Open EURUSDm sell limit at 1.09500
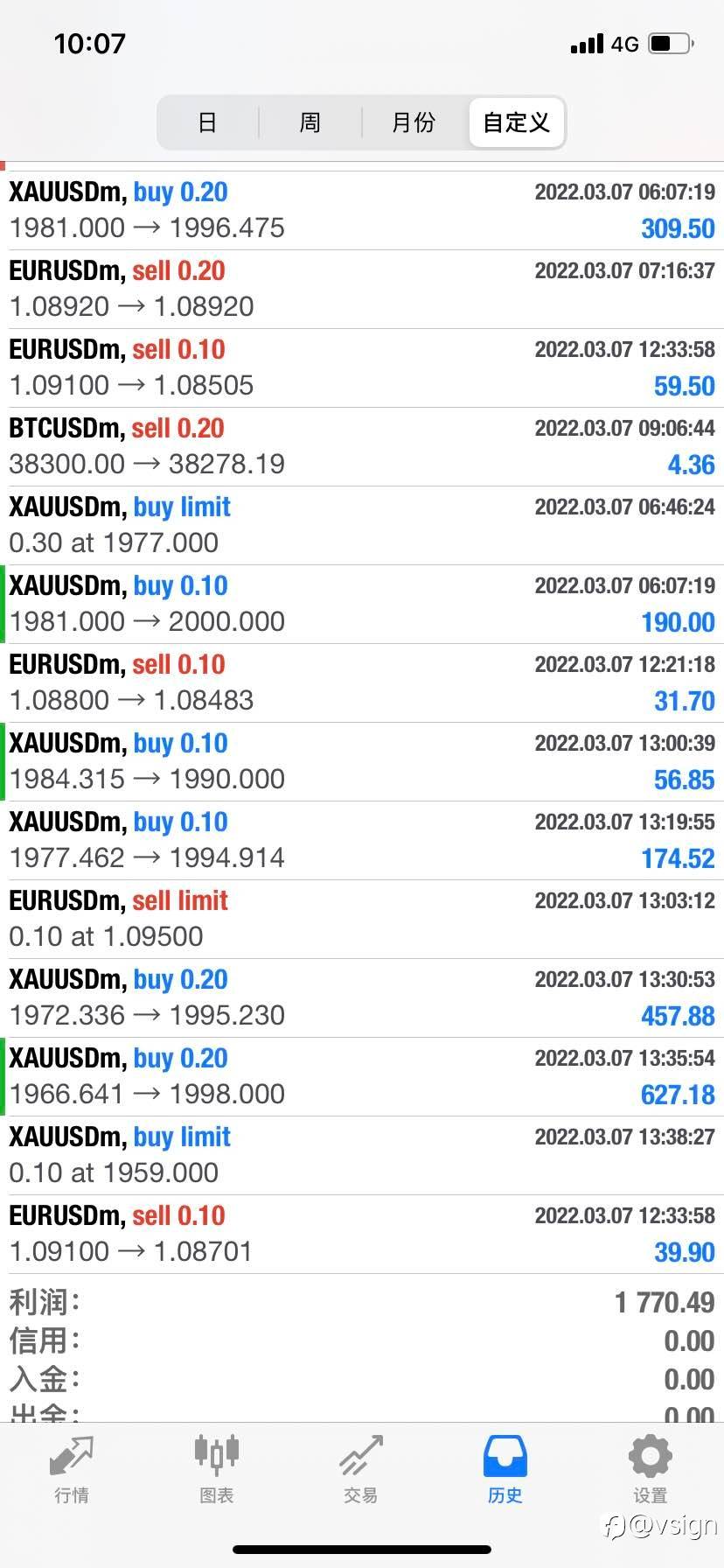This screenshot has width=724, height=1568. point(362,919)
